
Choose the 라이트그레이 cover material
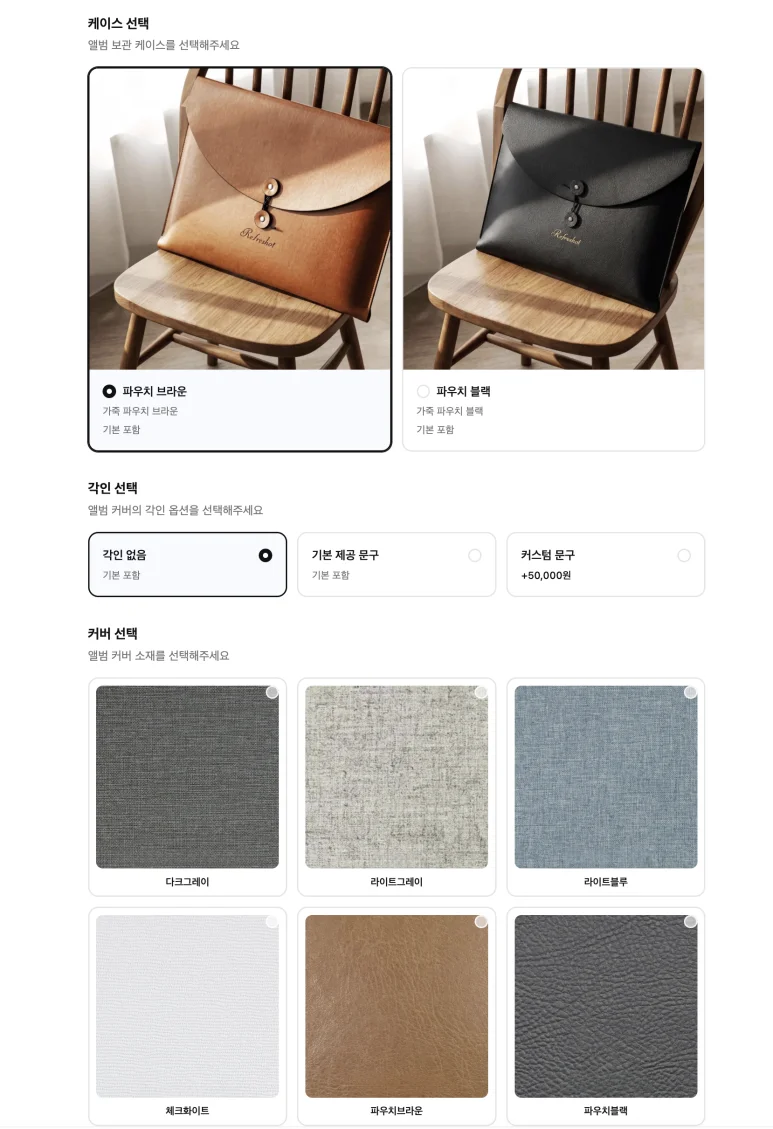(396, 786)
